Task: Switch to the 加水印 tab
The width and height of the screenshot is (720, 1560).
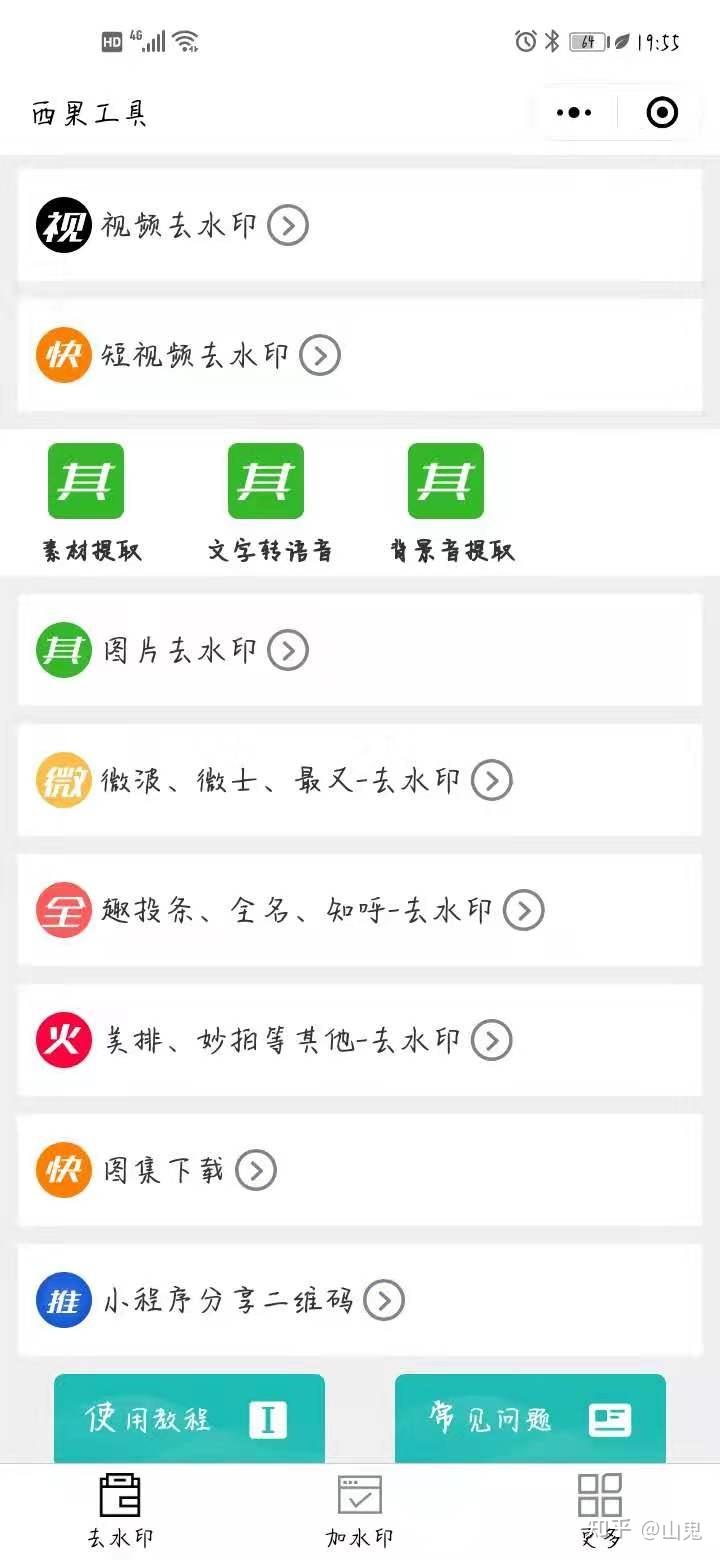Action: (360, 1510)
